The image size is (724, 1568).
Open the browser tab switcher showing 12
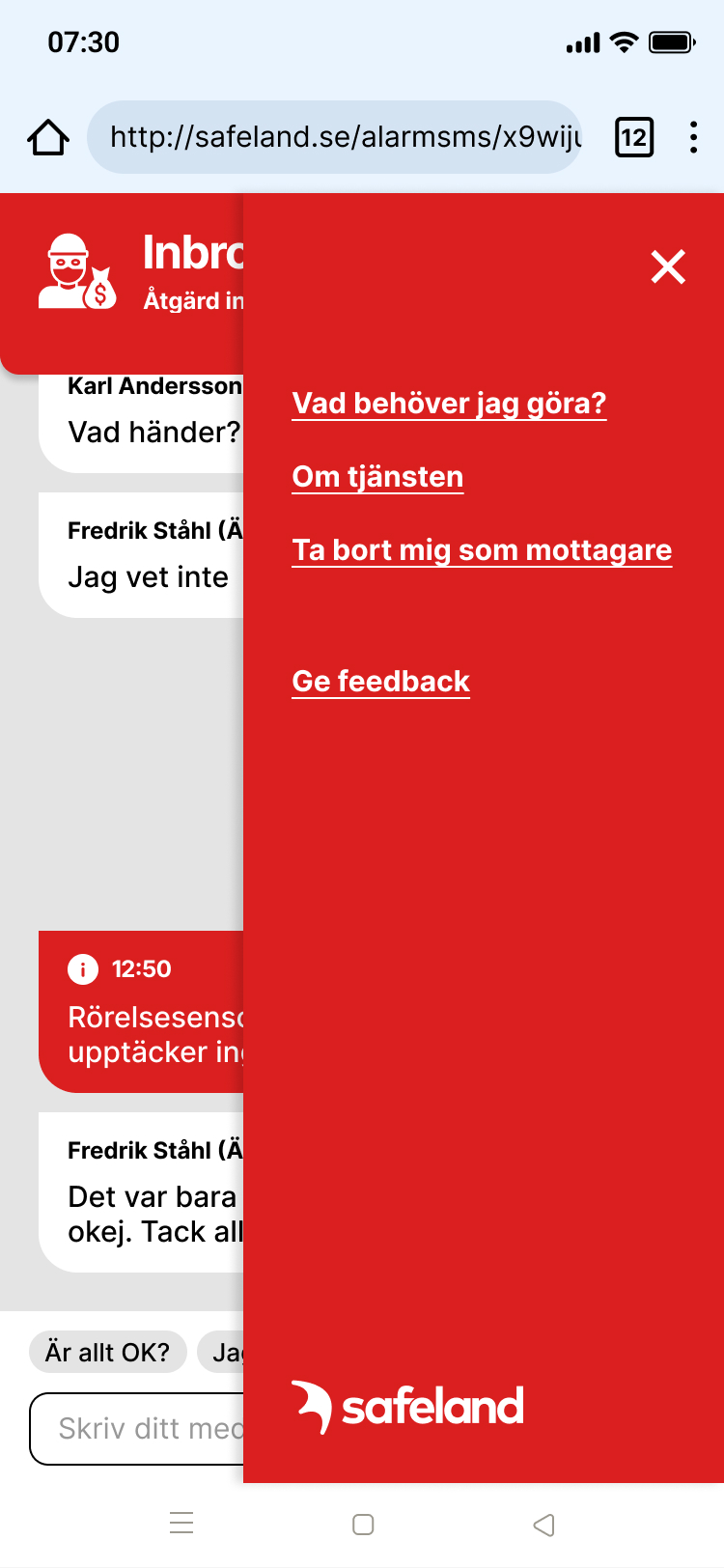(634, 137)
